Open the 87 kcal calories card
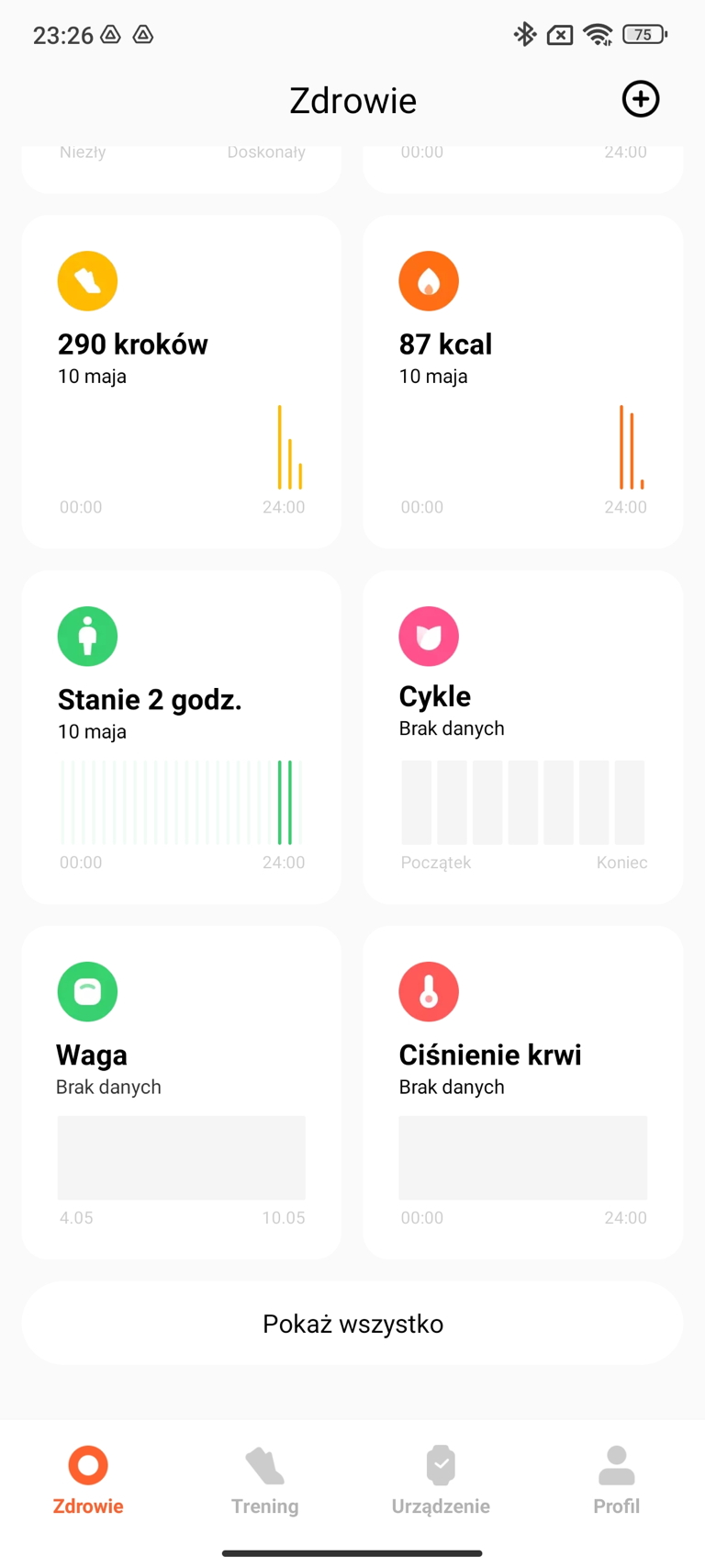Screen dimensions: 705x1568 523,382
